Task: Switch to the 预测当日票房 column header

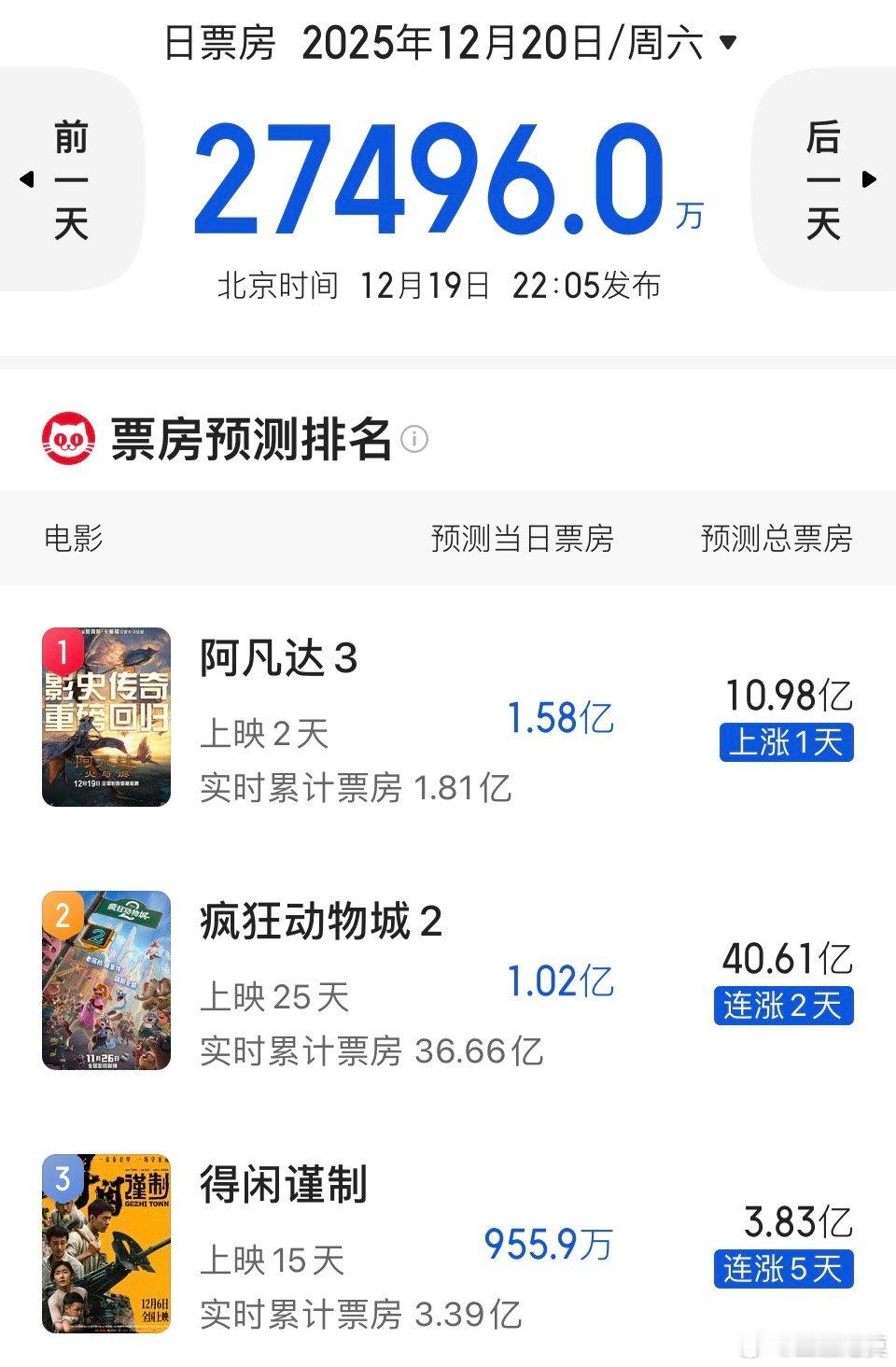Action: tap(526, 537)
